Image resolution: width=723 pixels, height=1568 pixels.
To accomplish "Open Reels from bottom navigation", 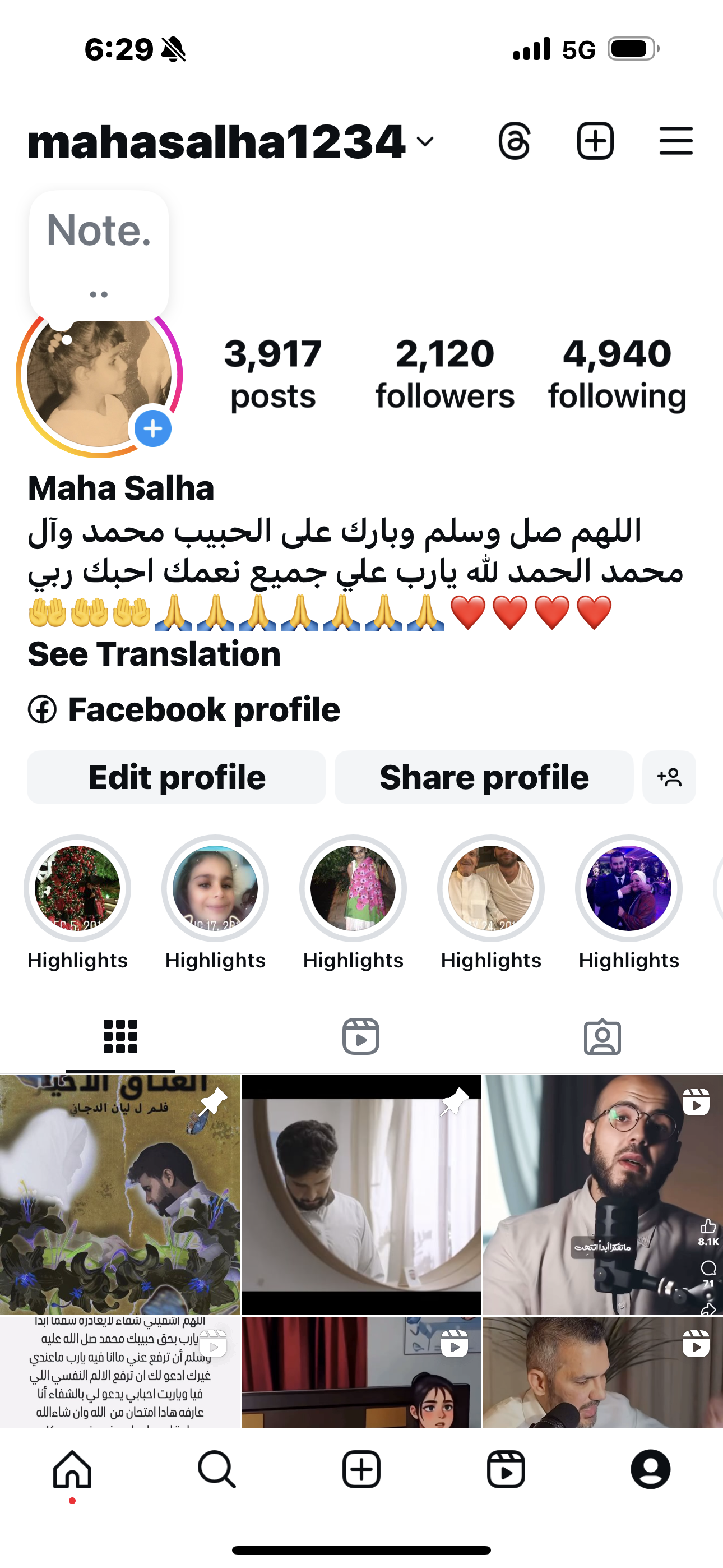I will click(506, 1469).
